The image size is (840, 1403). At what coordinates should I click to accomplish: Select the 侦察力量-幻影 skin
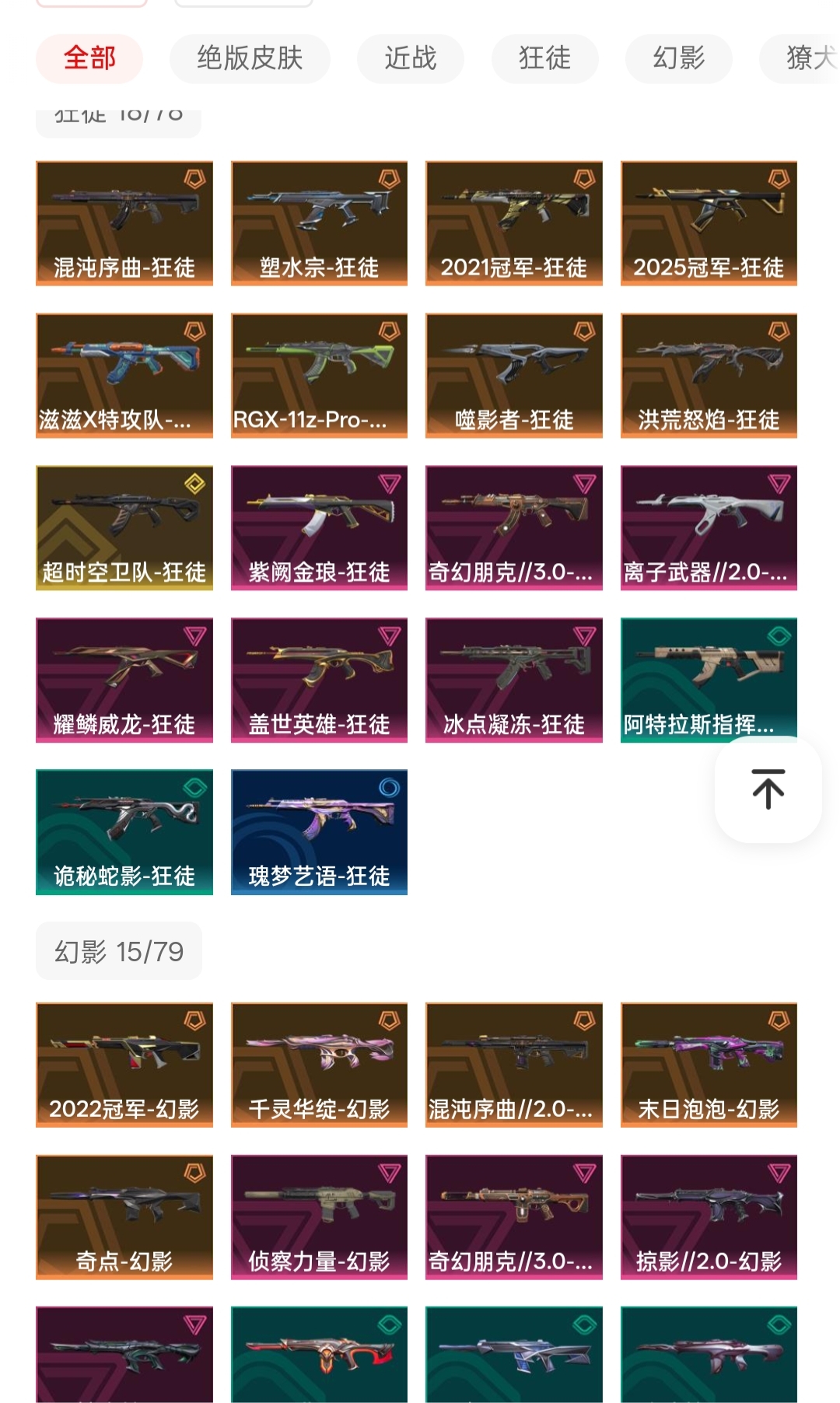pos(319,1217)
